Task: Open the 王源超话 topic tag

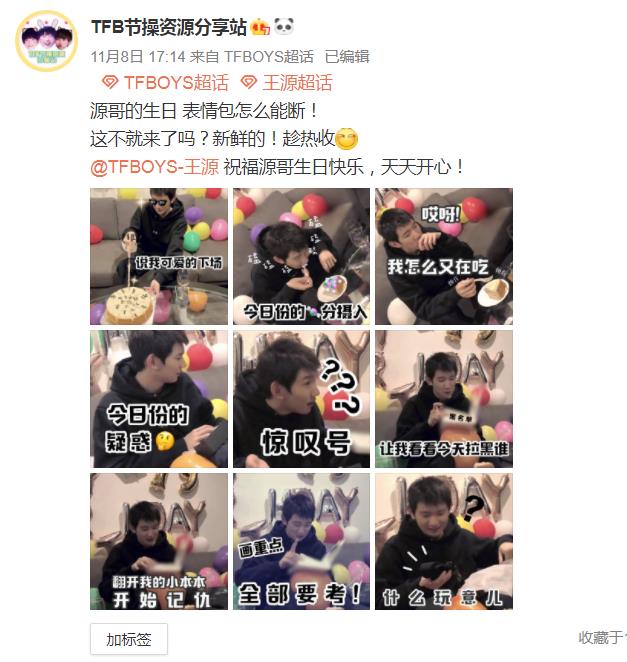Action: (286, 83)
